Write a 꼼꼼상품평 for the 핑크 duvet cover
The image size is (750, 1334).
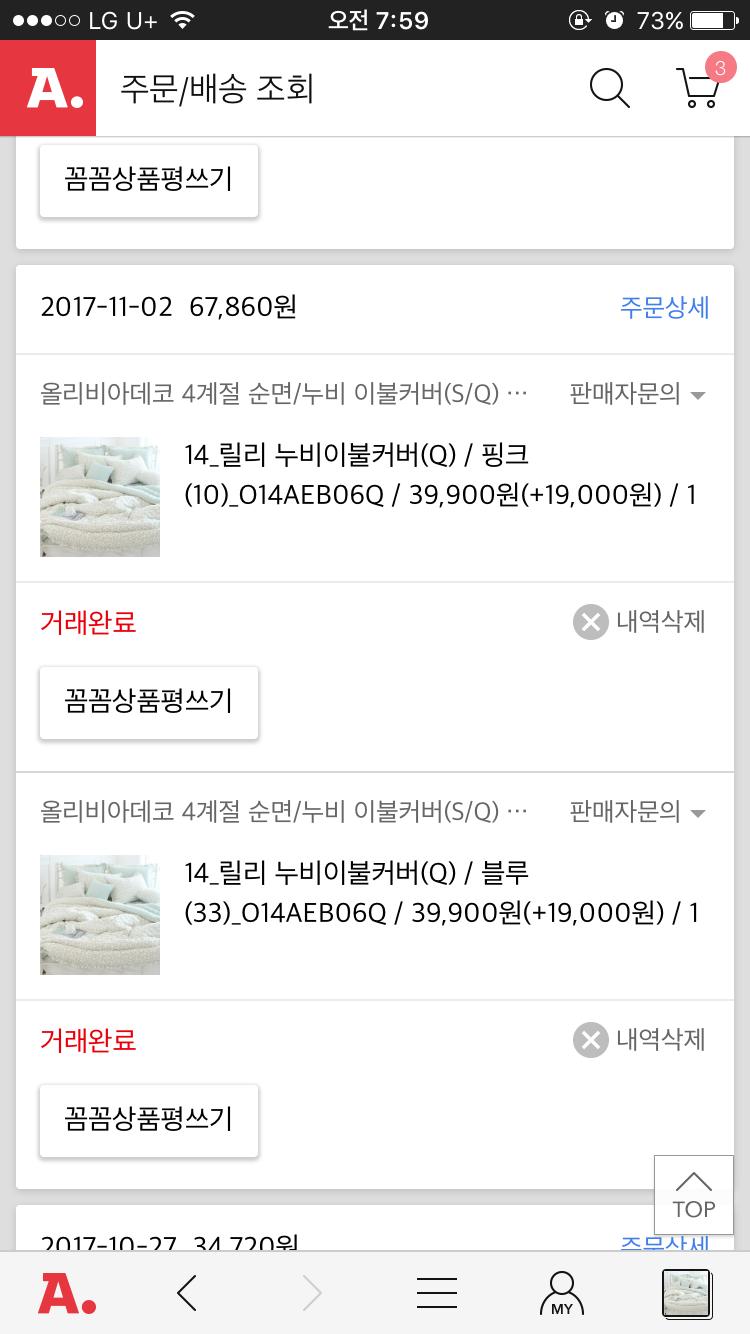(x=149, y=701)
